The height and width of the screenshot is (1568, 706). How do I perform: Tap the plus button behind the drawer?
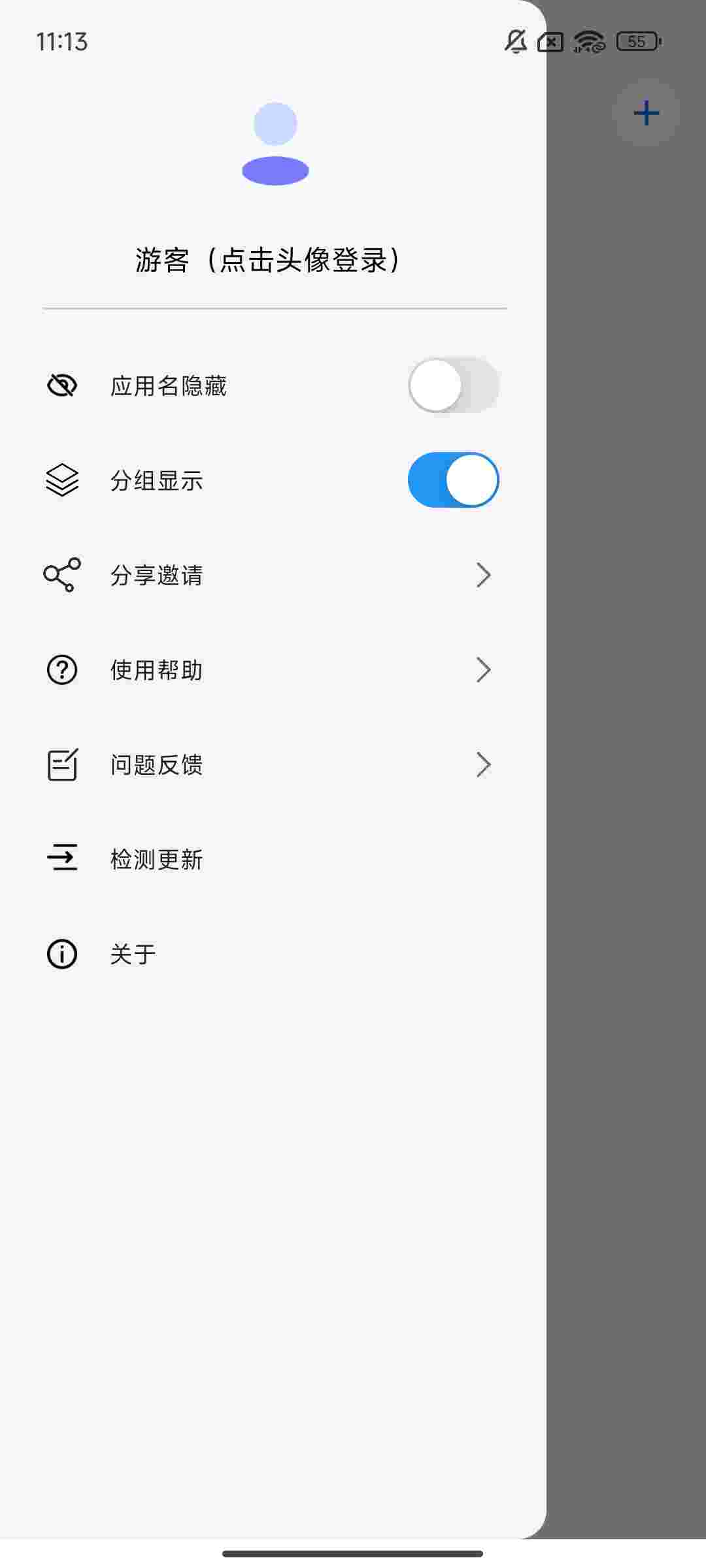[646, 113]
